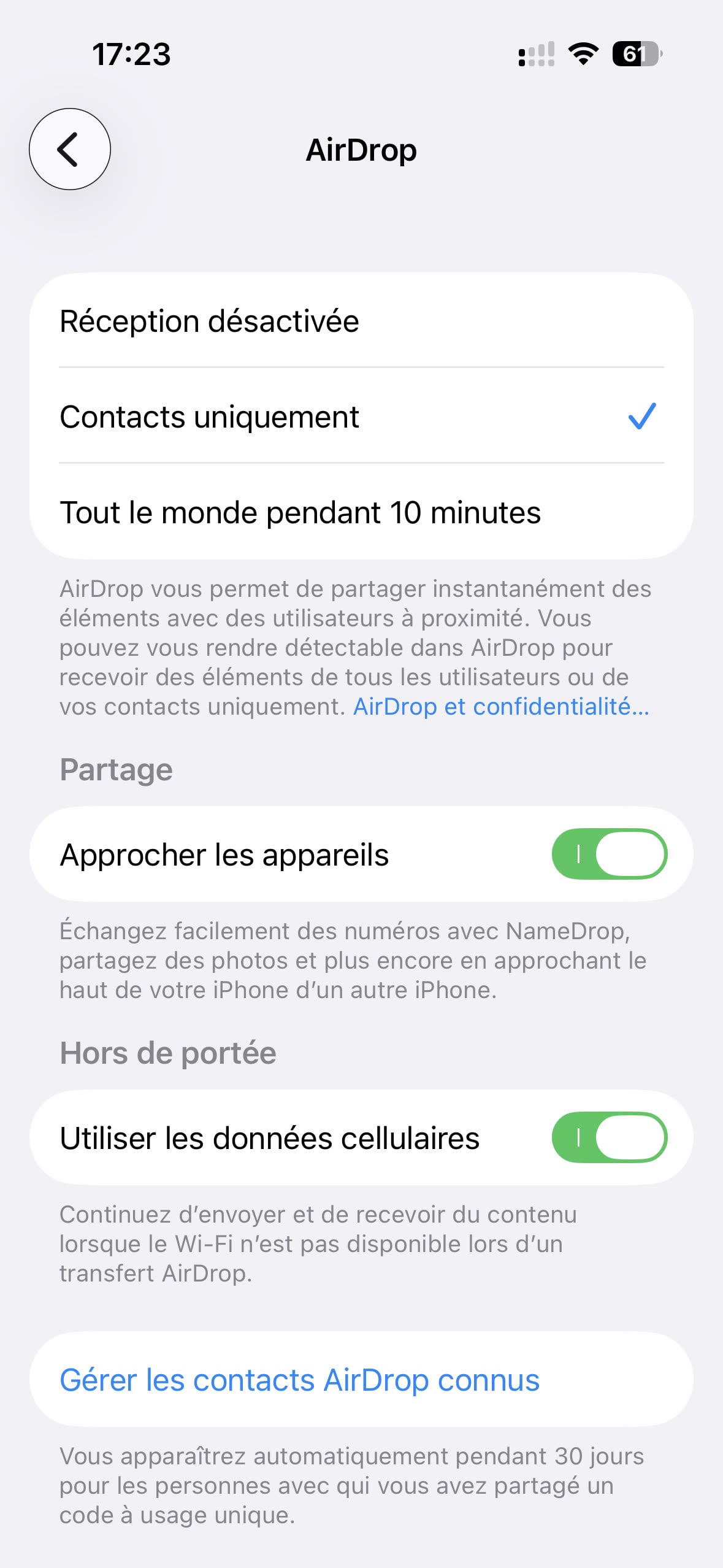
Task: Tap the blue checkmark beside Contacts uniquement
Action: click(x=641, y=416)
